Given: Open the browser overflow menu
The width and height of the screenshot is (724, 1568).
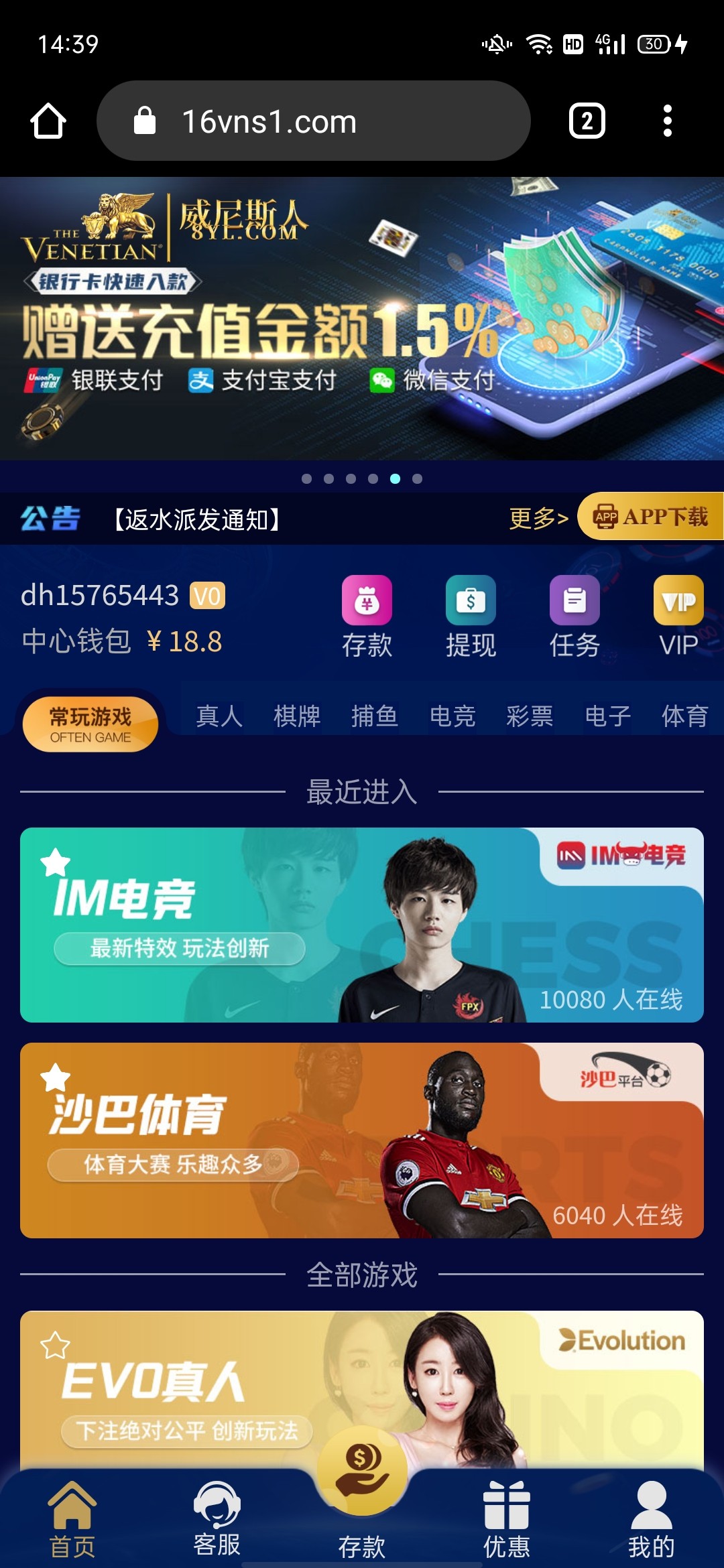Looking at the screenshot, I should 667,121.
